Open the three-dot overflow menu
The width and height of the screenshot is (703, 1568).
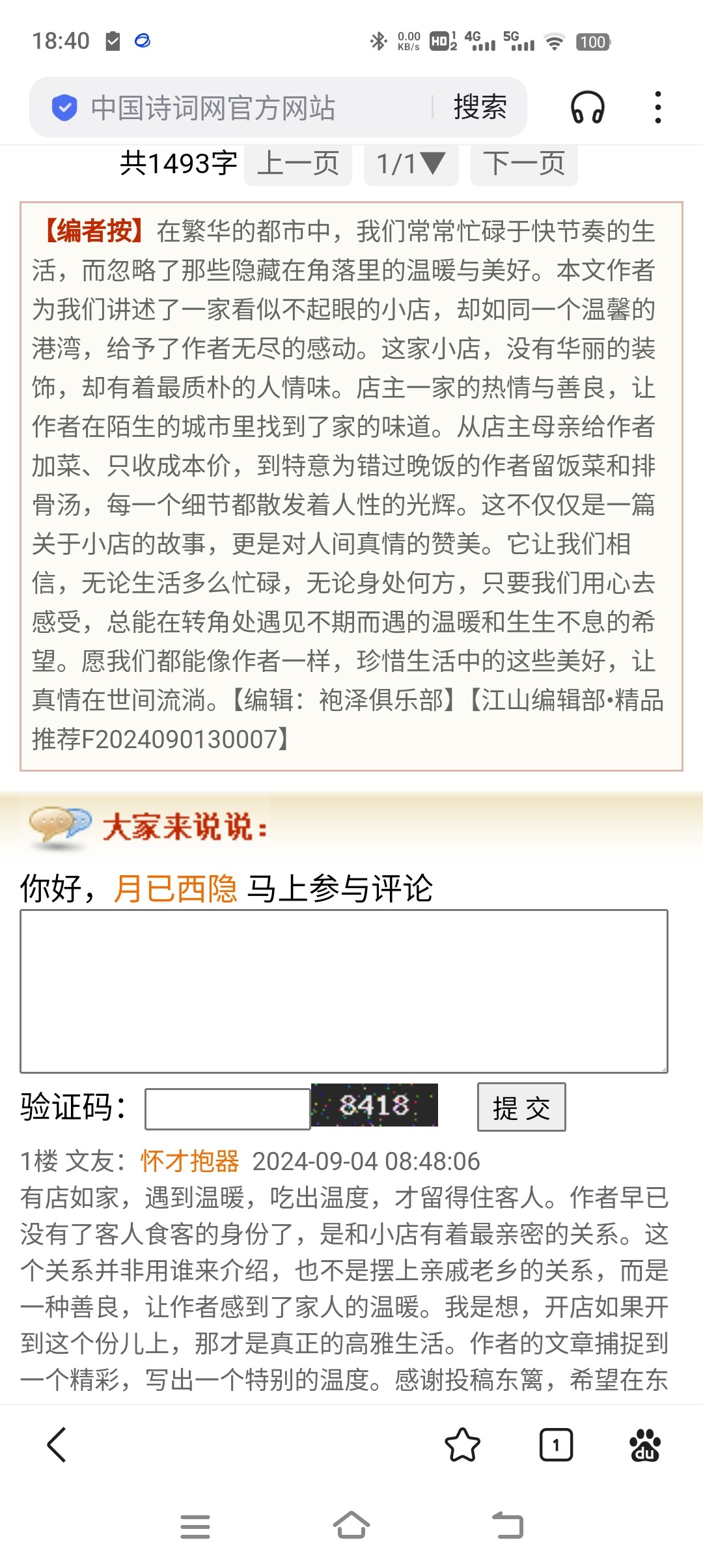[658, 107]
